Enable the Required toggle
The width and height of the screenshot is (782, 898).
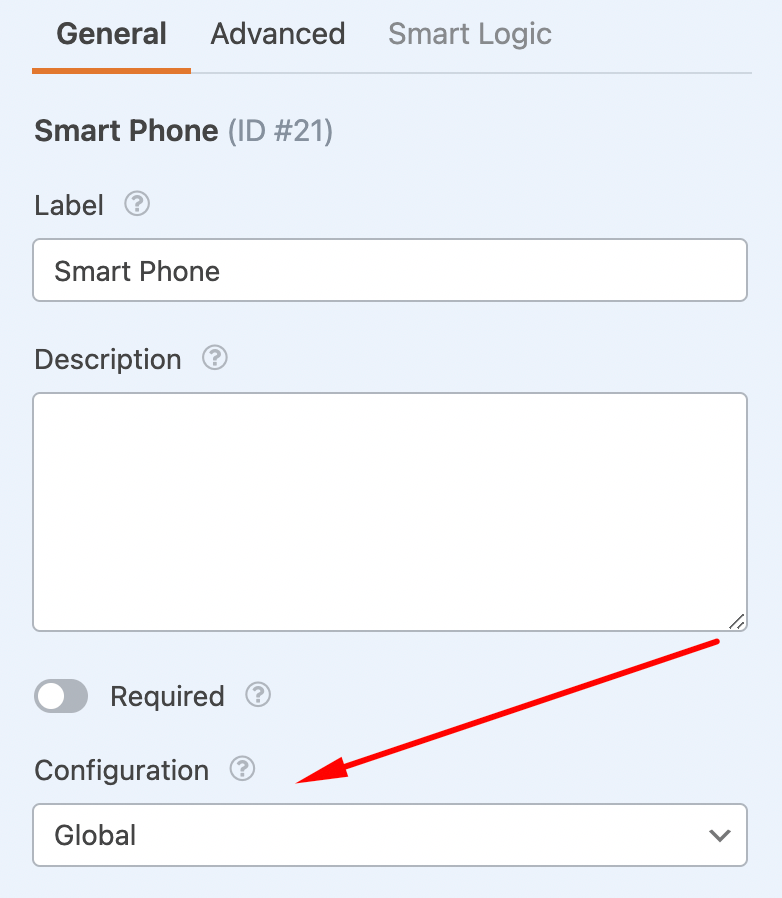[61, 696]
